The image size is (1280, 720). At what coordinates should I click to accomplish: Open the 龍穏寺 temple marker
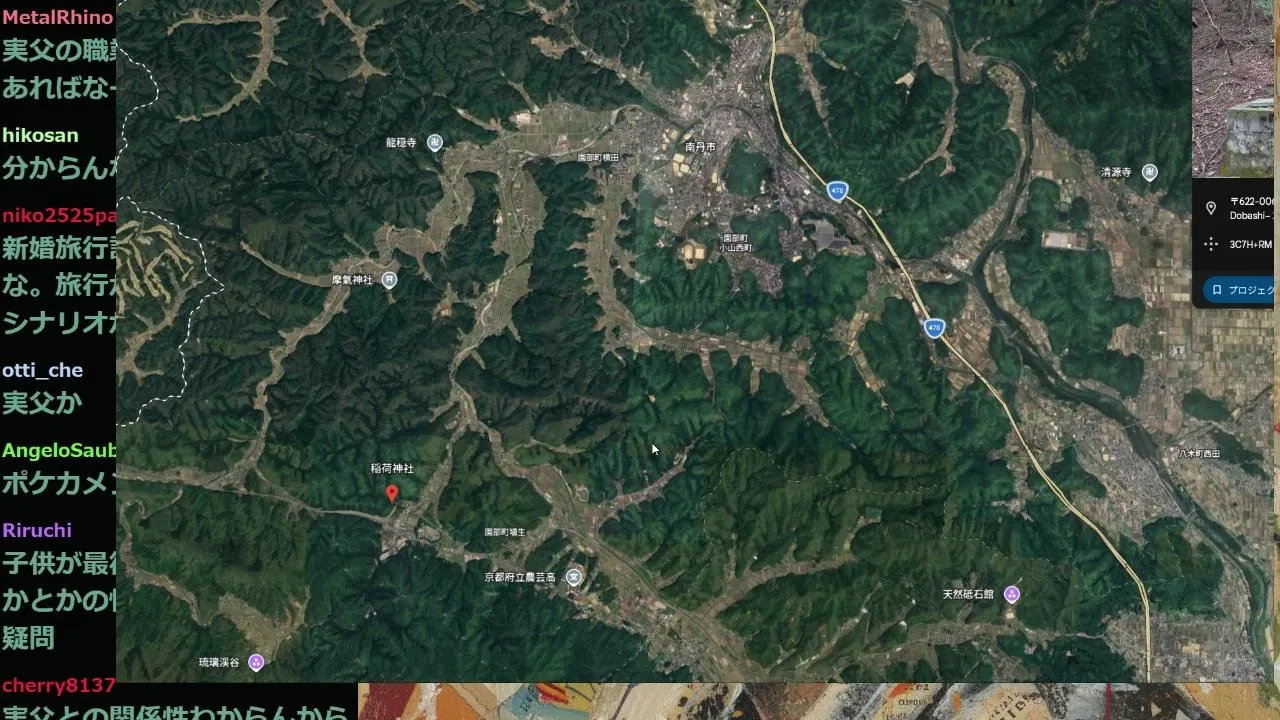435,143
